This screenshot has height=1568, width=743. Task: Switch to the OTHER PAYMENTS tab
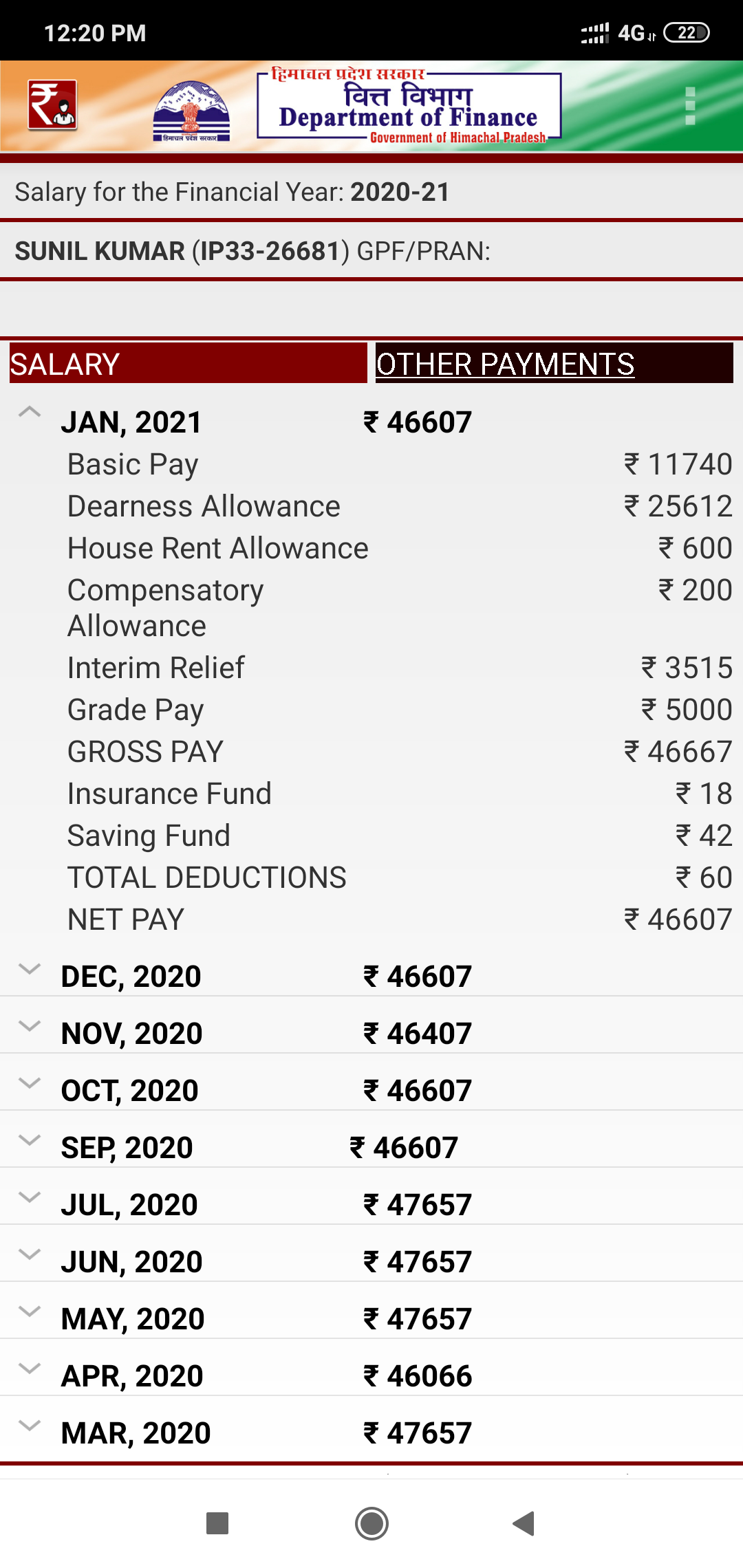pyautogui.click(x=554, y=363)
